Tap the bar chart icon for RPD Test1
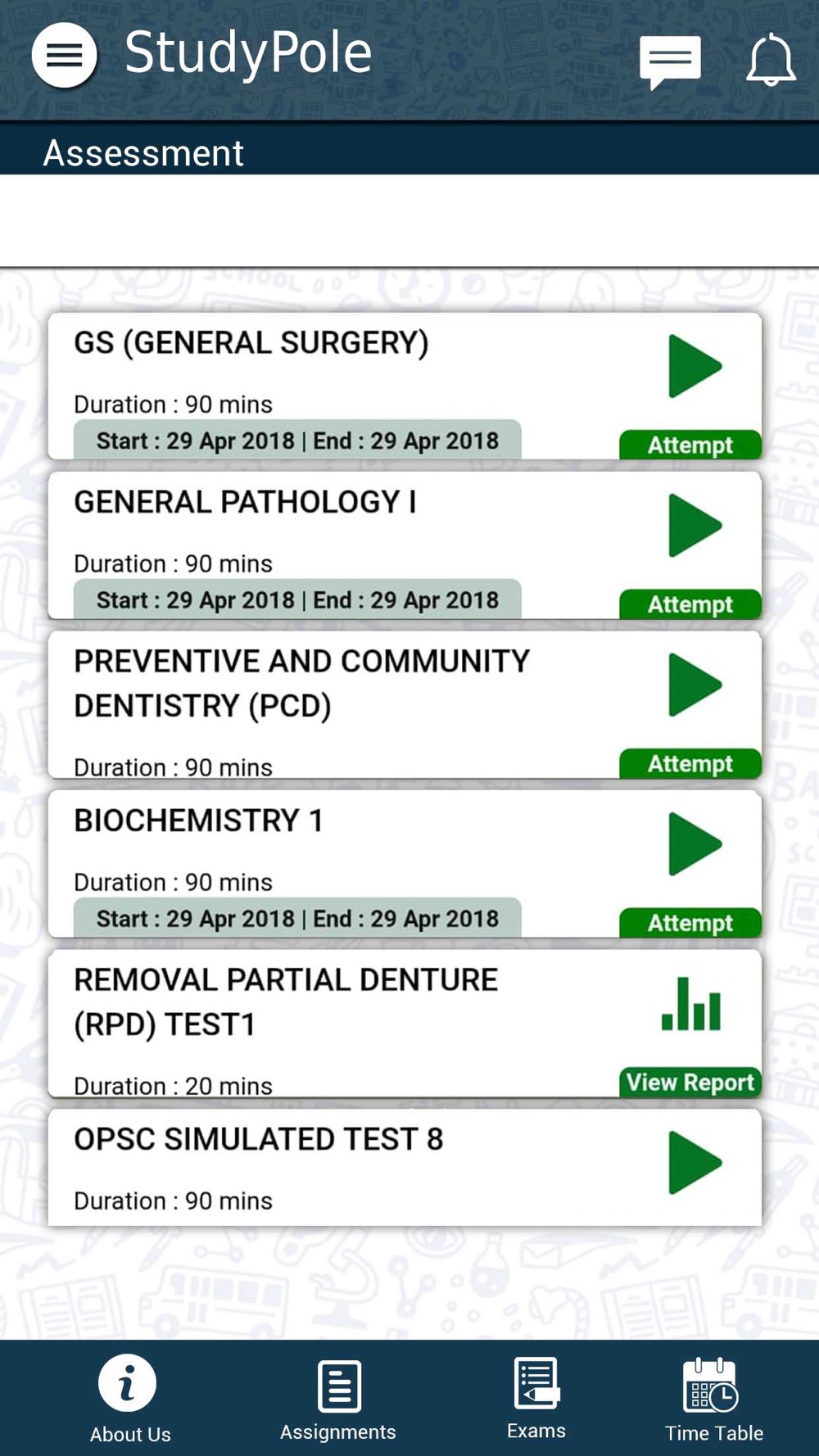 point(691,1004)
